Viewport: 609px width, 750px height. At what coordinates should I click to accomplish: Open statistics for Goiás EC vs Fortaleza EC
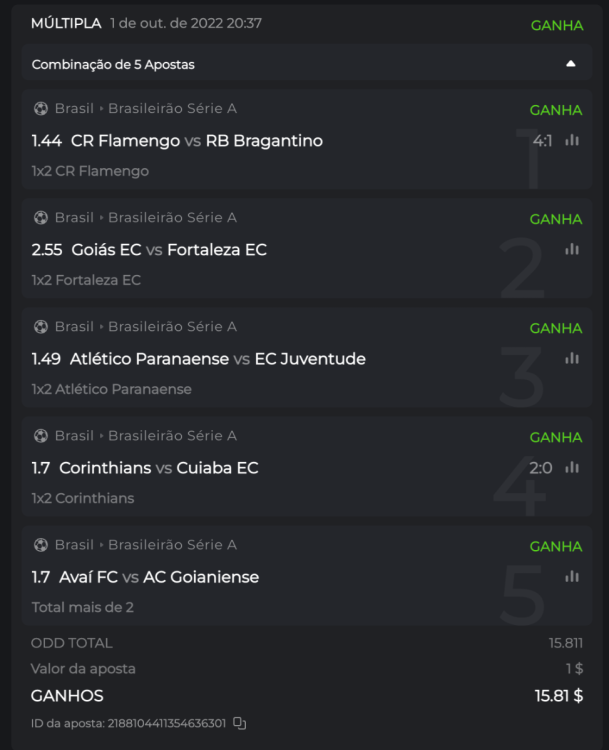point(572,250)
